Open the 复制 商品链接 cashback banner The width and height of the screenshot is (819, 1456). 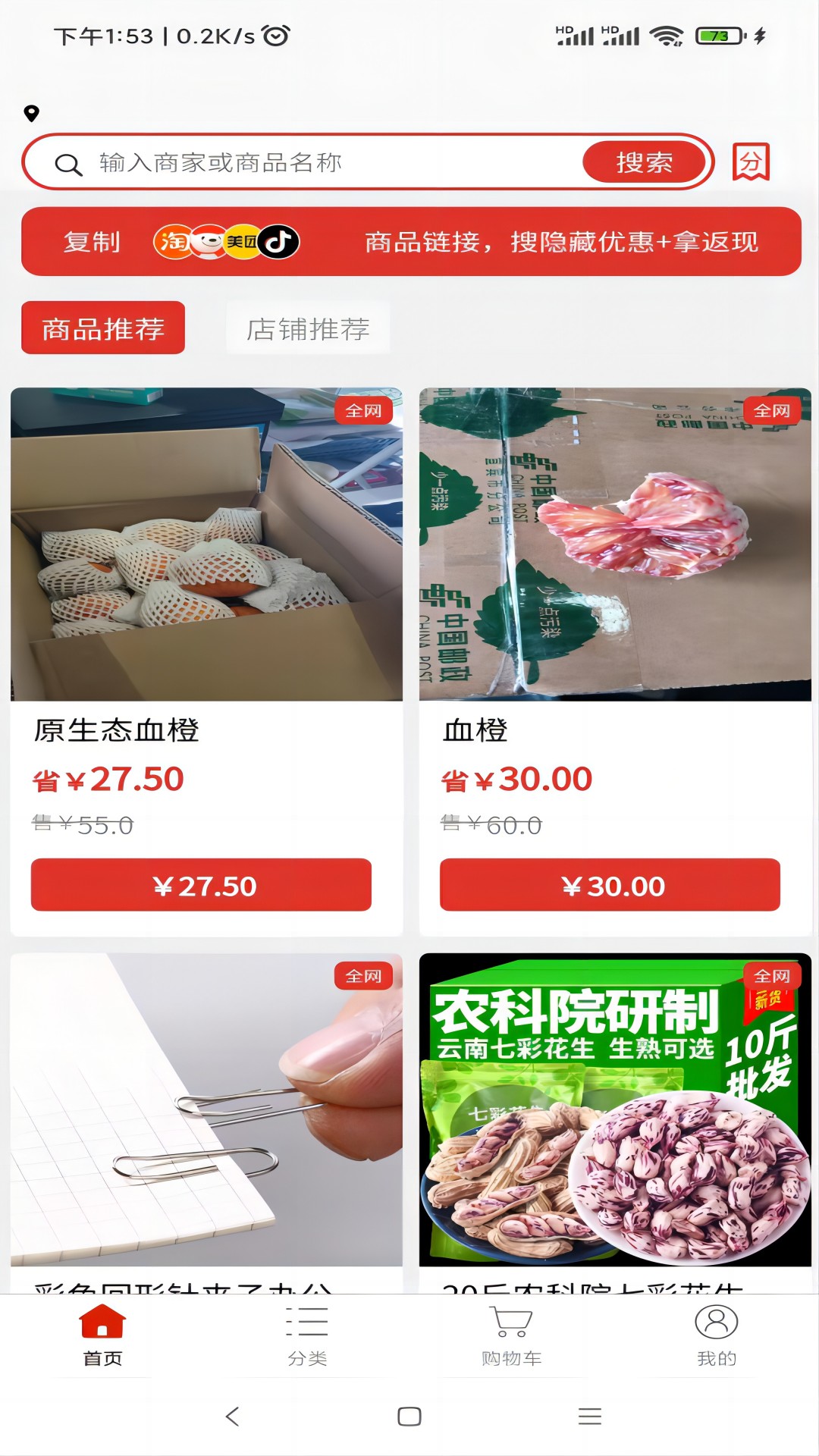pos(411,241)
